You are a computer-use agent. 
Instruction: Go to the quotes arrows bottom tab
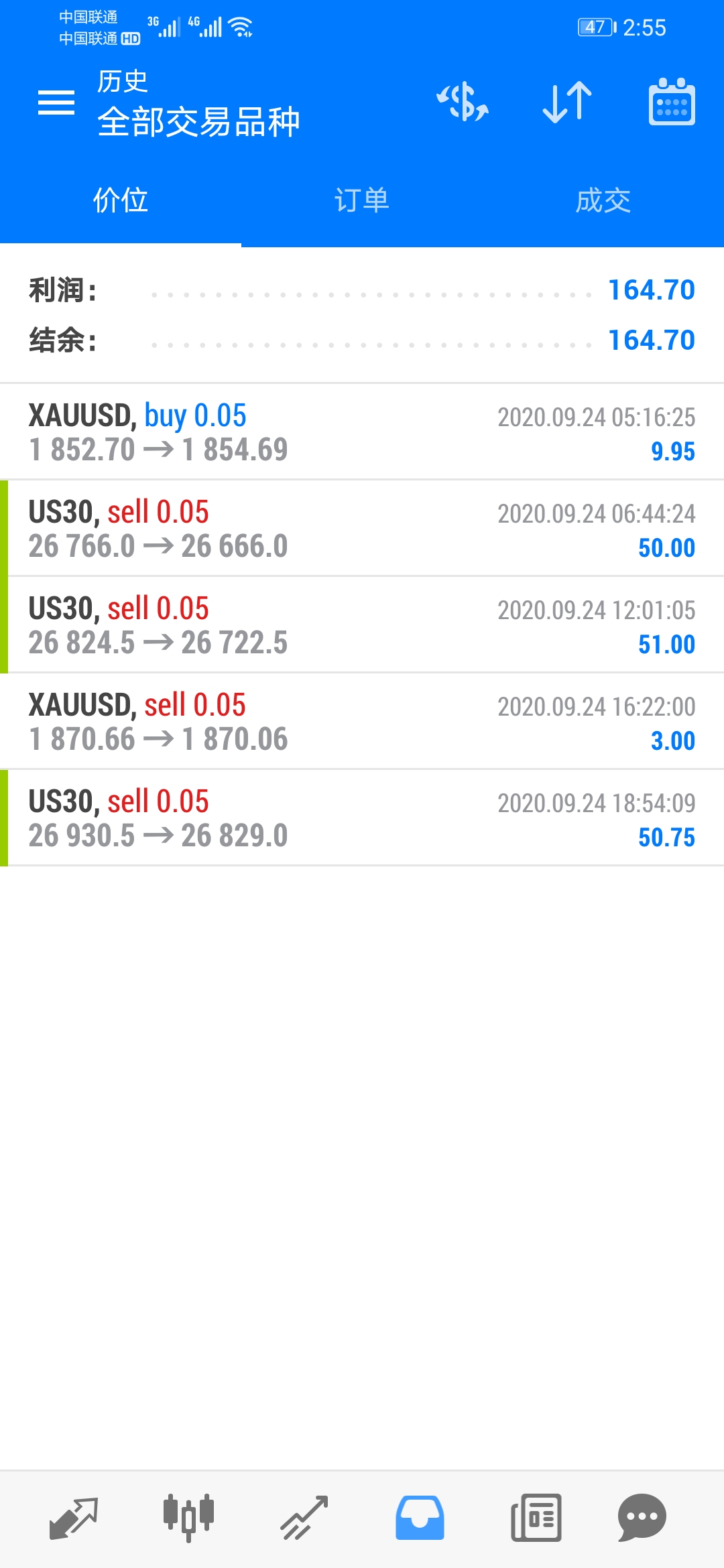coord(74,1518)
